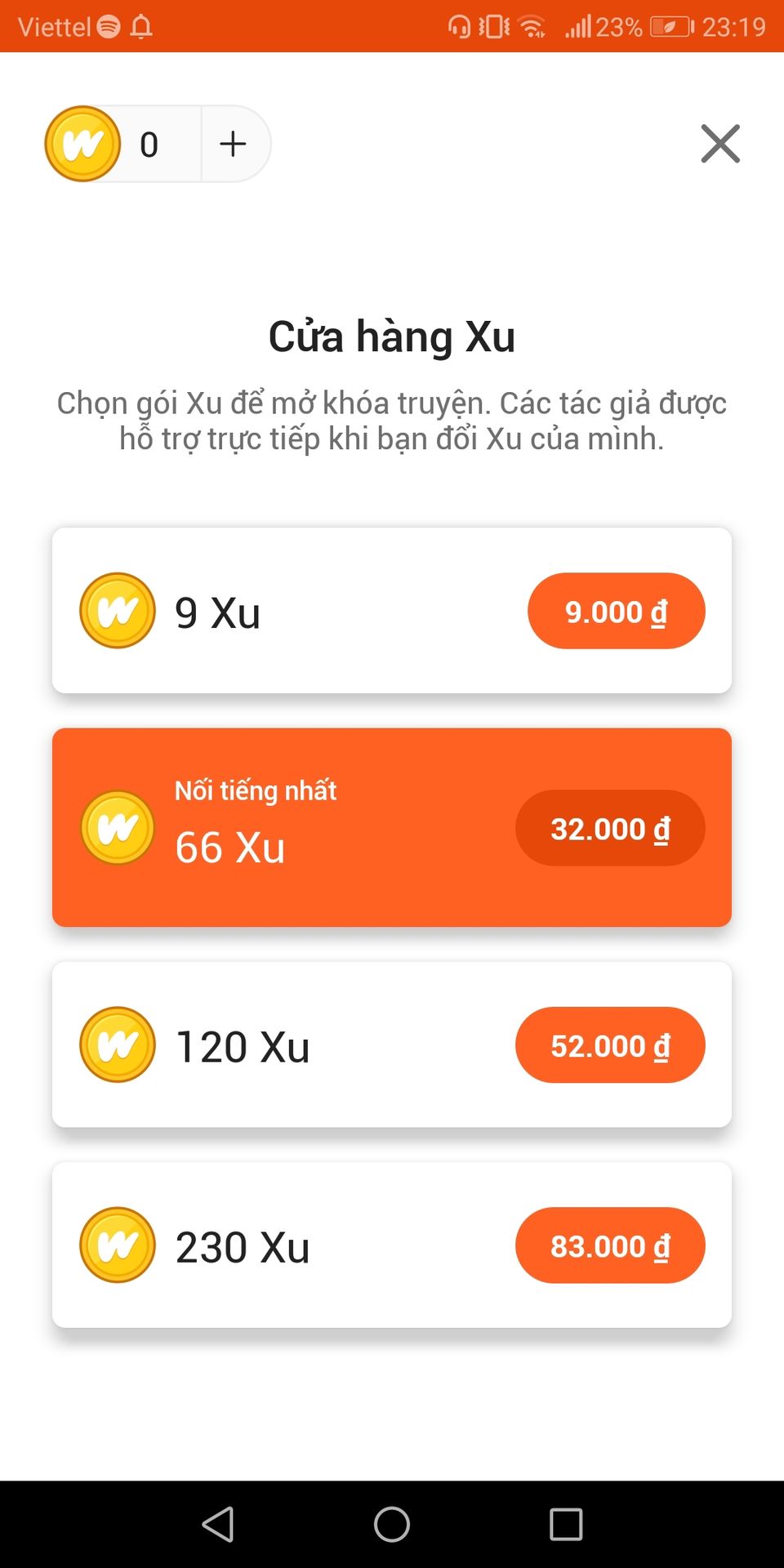Viewport: 784px width, 1568px height.
Task: Close the Cửa hàng Xu screen
Action: 720,144
